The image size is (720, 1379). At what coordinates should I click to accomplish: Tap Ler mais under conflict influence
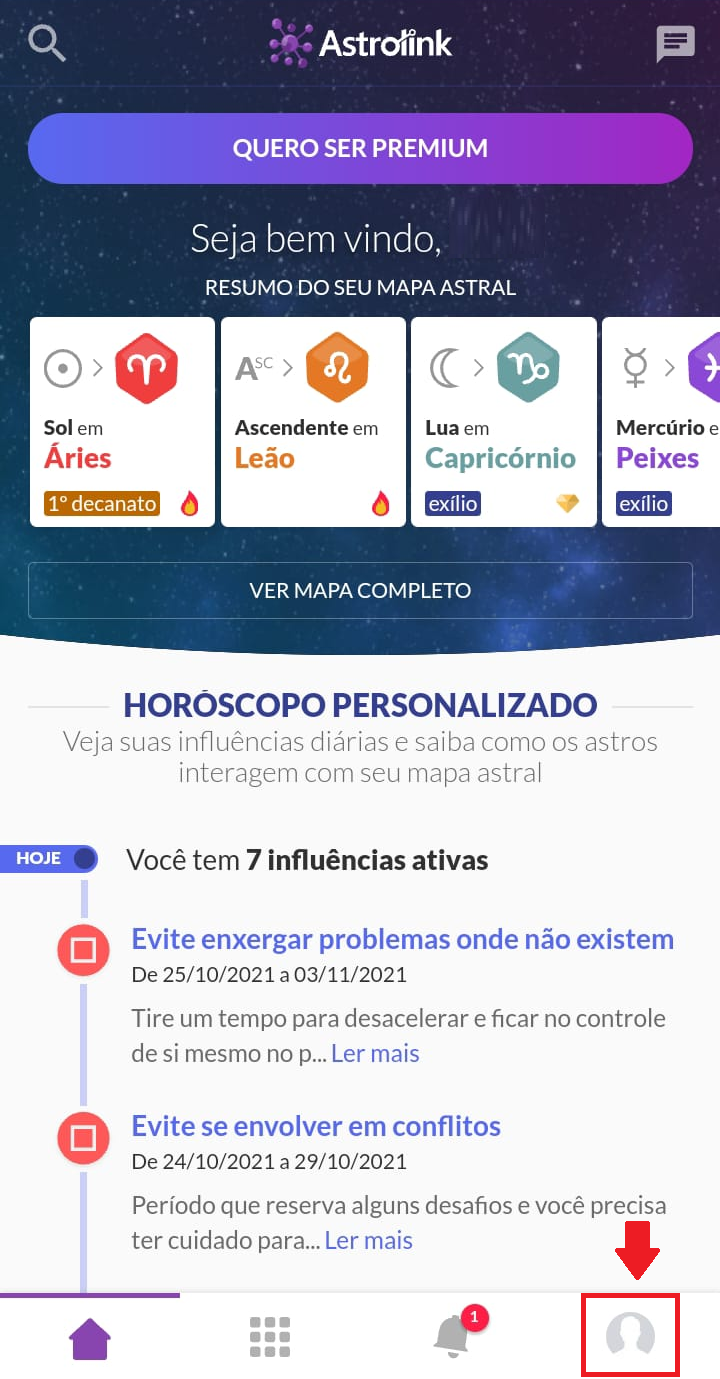(368, 1240)
